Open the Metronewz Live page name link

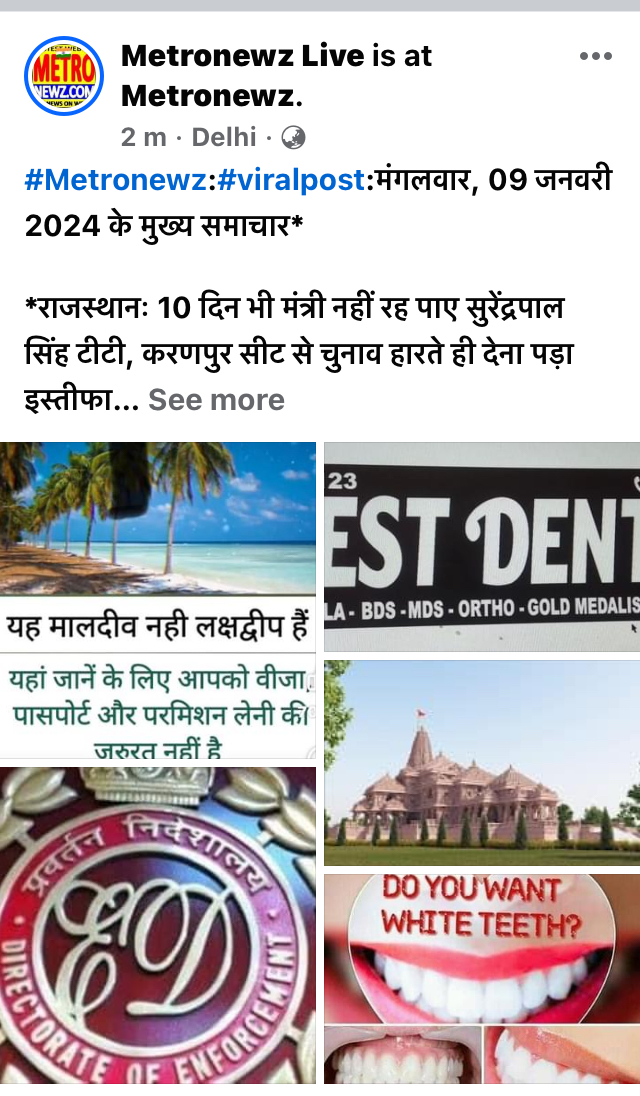242,55
